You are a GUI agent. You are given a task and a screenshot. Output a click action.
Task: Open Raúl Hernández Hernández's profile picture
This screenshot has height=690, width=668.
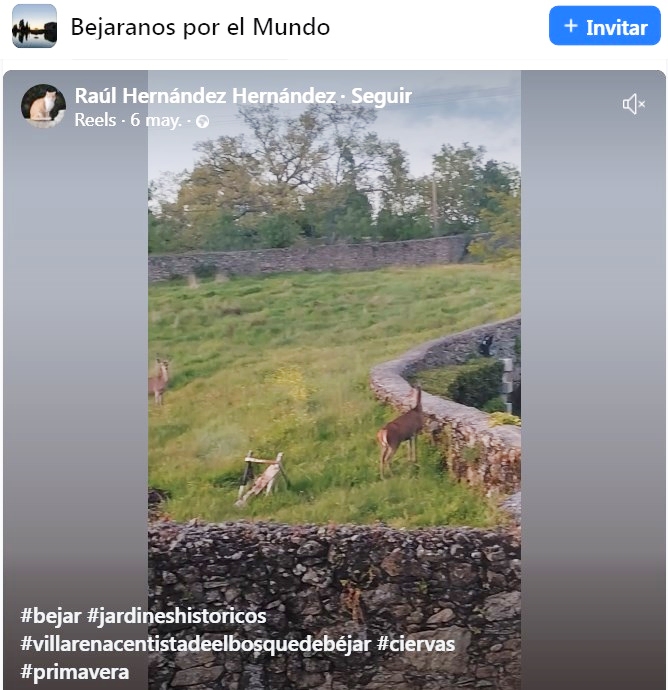point(43,106)
